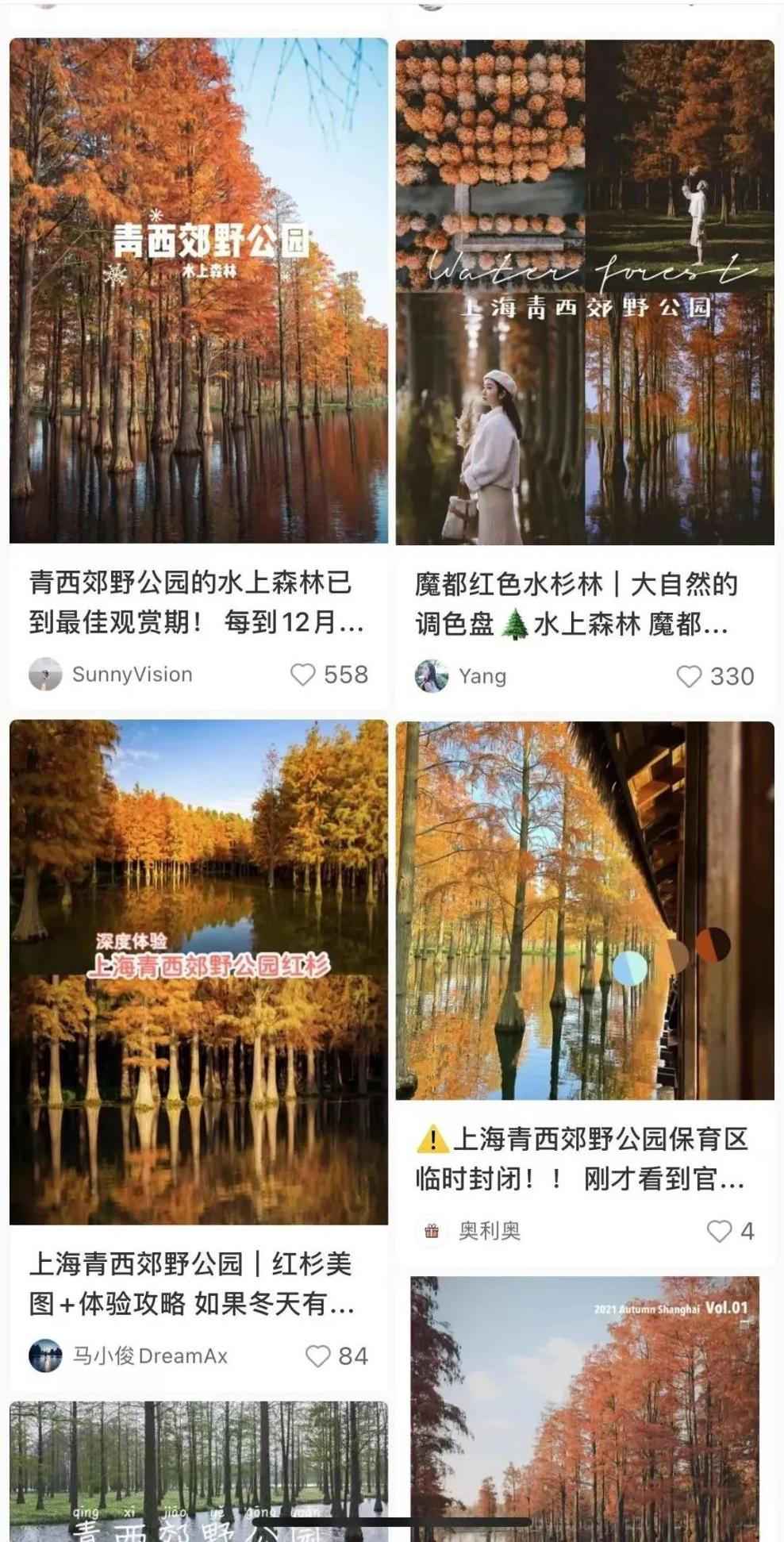Visit 马小俊DreamAx's profile
The image size is (784, 1542).
45,1355
